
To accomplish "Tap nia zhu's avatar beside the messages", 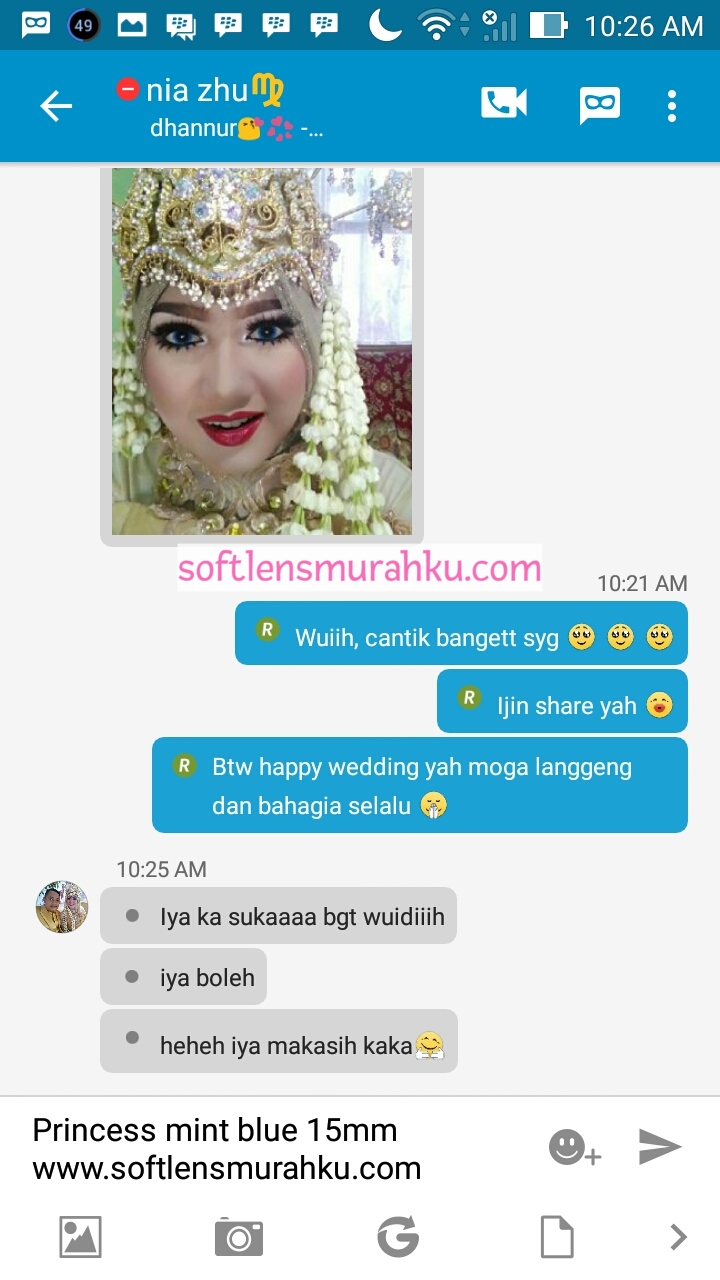I will [x=62, y=907].
